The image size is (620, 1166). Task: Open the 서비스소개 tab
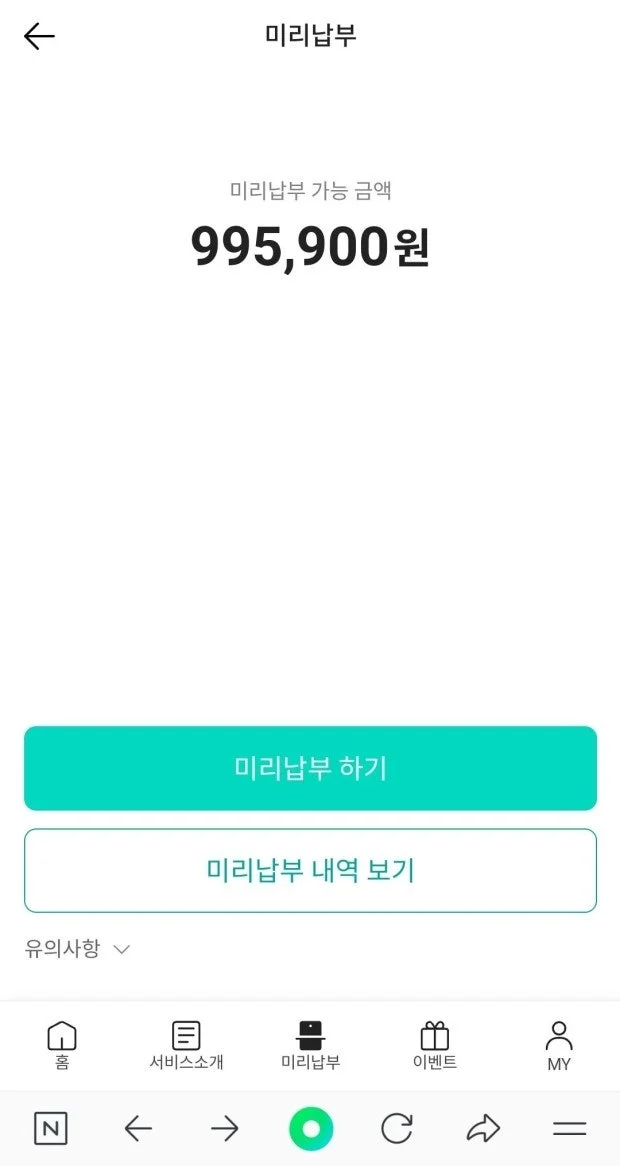point(186,1046)
